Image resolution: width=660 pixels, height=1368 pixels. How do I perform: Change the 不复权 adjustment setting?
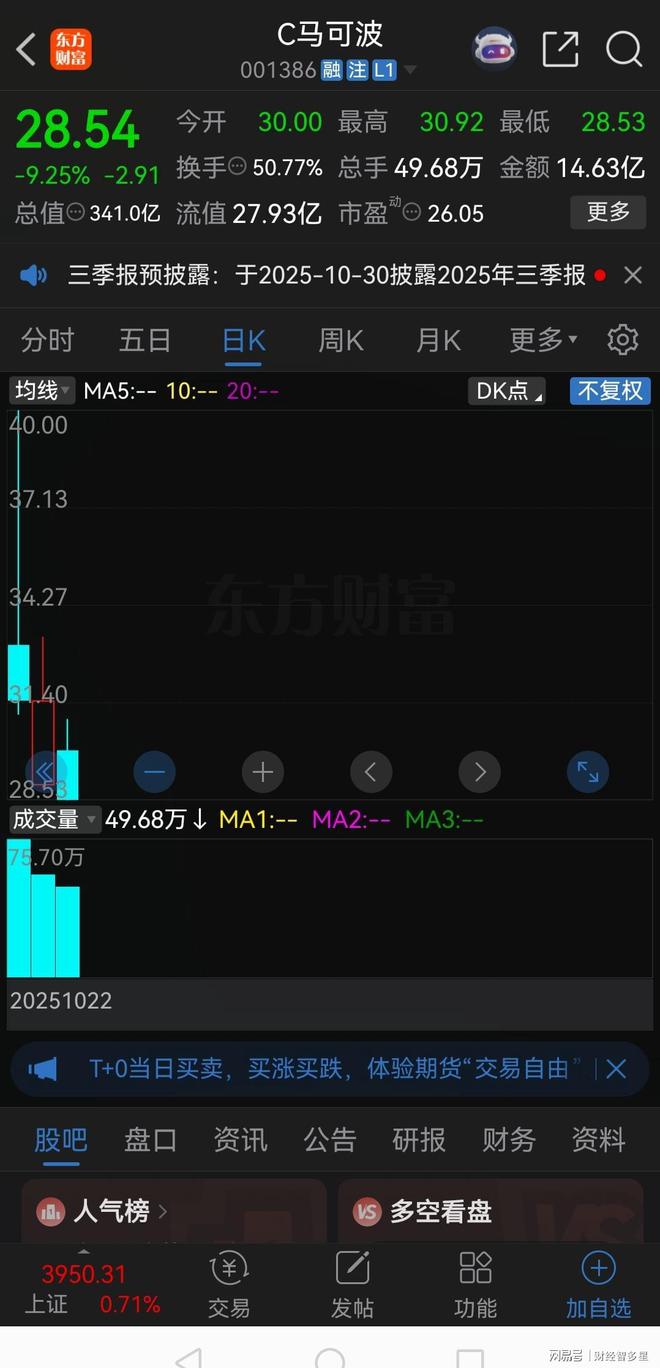pyautogui.click(x=610, y=390)
